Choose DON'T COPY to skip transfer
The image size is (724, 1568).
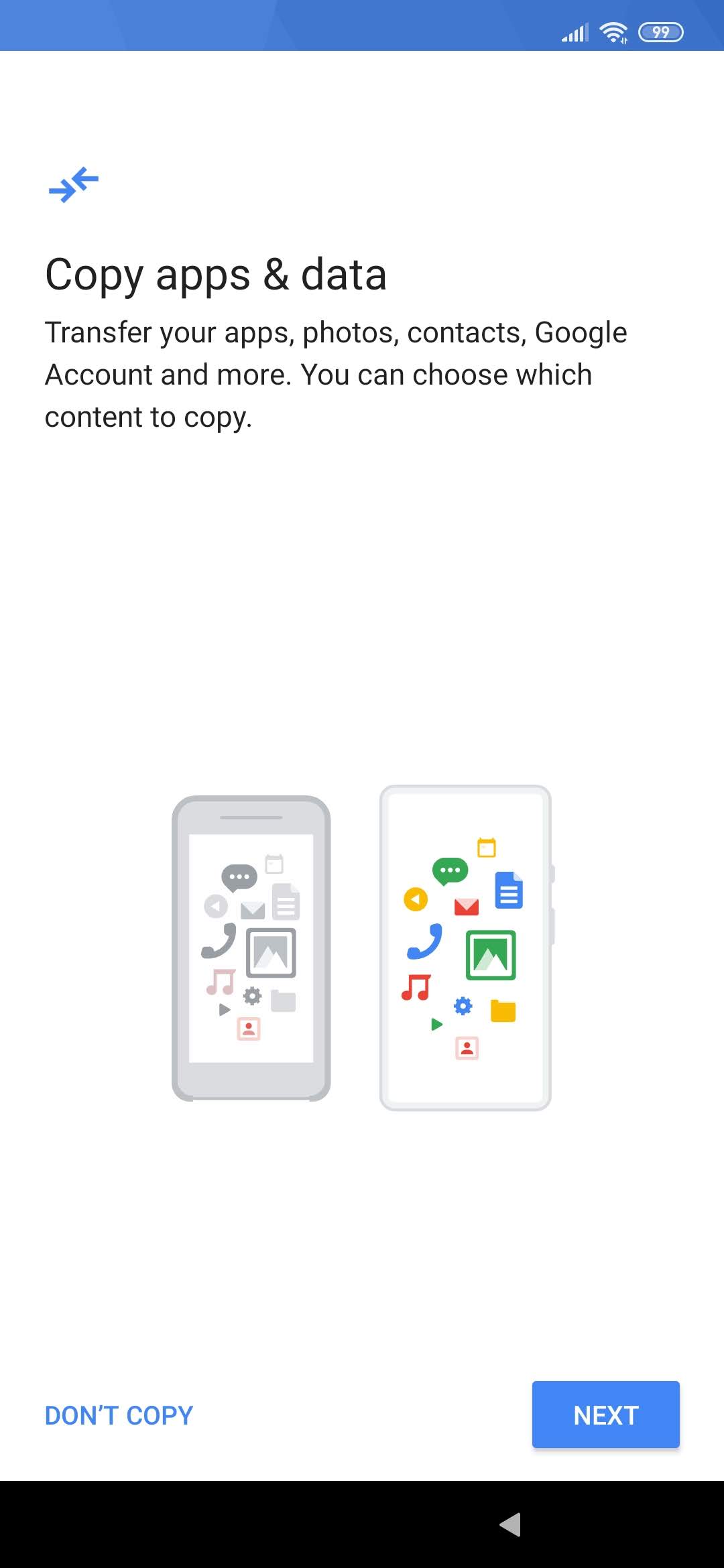point(119,1415)
